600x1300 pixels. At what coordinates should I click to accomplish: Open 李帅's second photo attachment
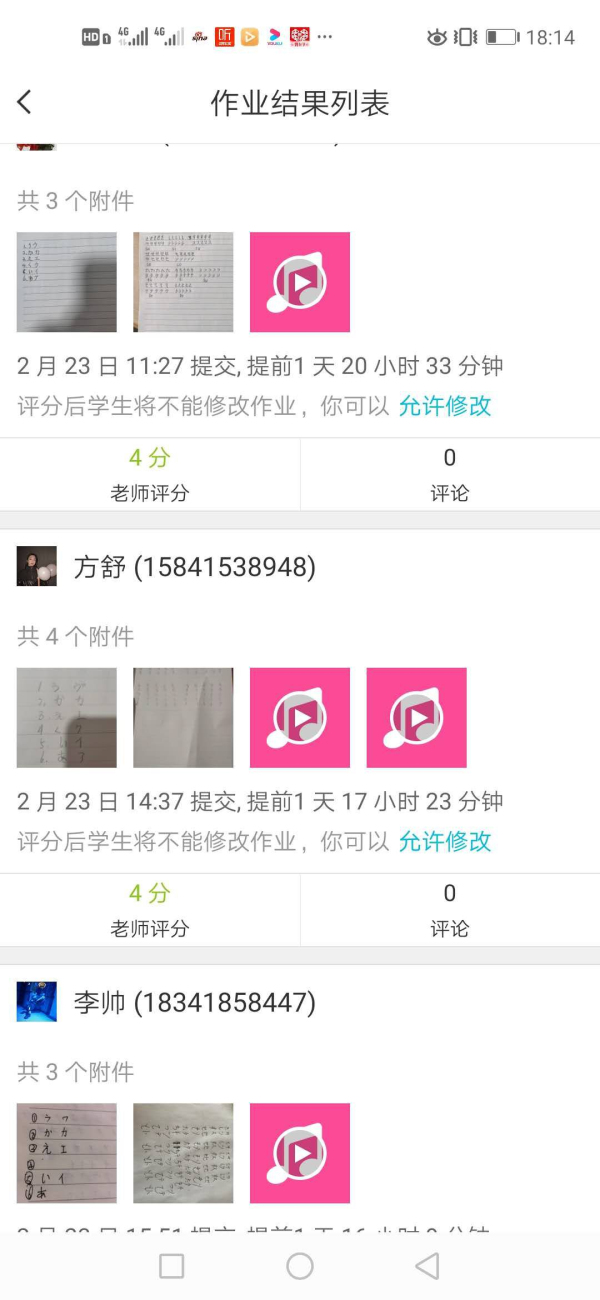pos(183,1152)
